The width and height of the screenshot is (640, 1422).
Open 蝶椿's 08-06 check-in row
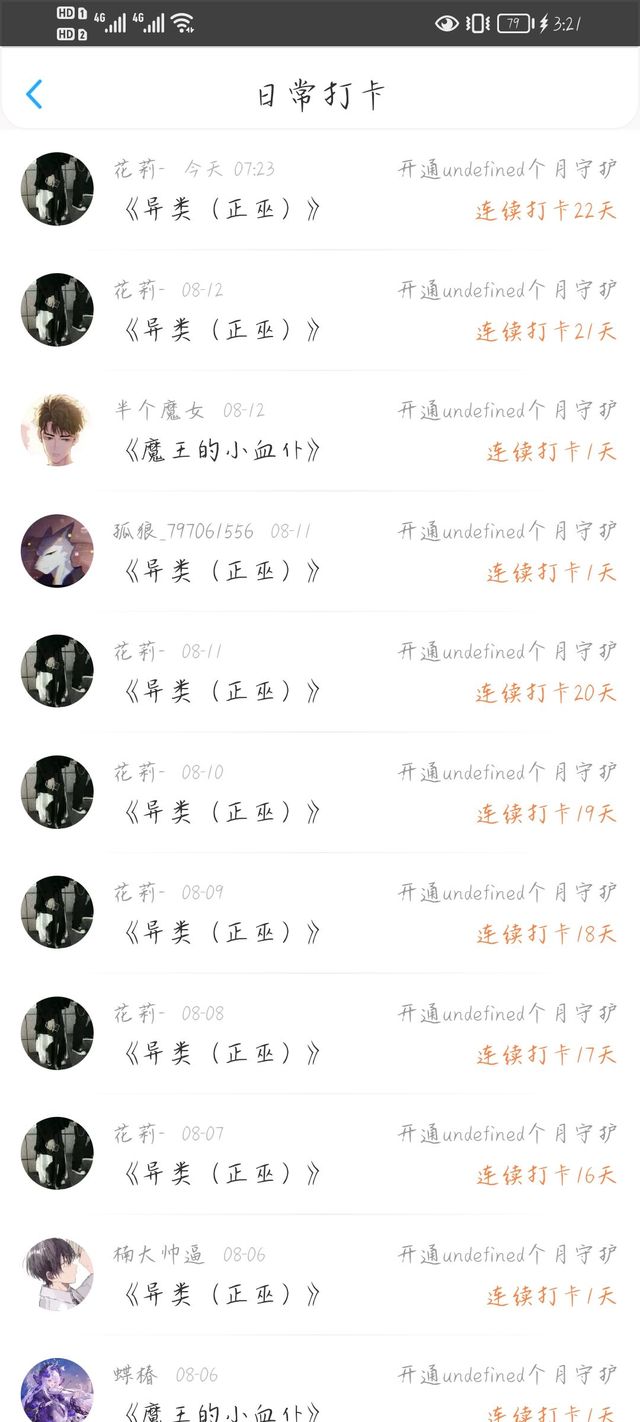(x=320, y=1392)
